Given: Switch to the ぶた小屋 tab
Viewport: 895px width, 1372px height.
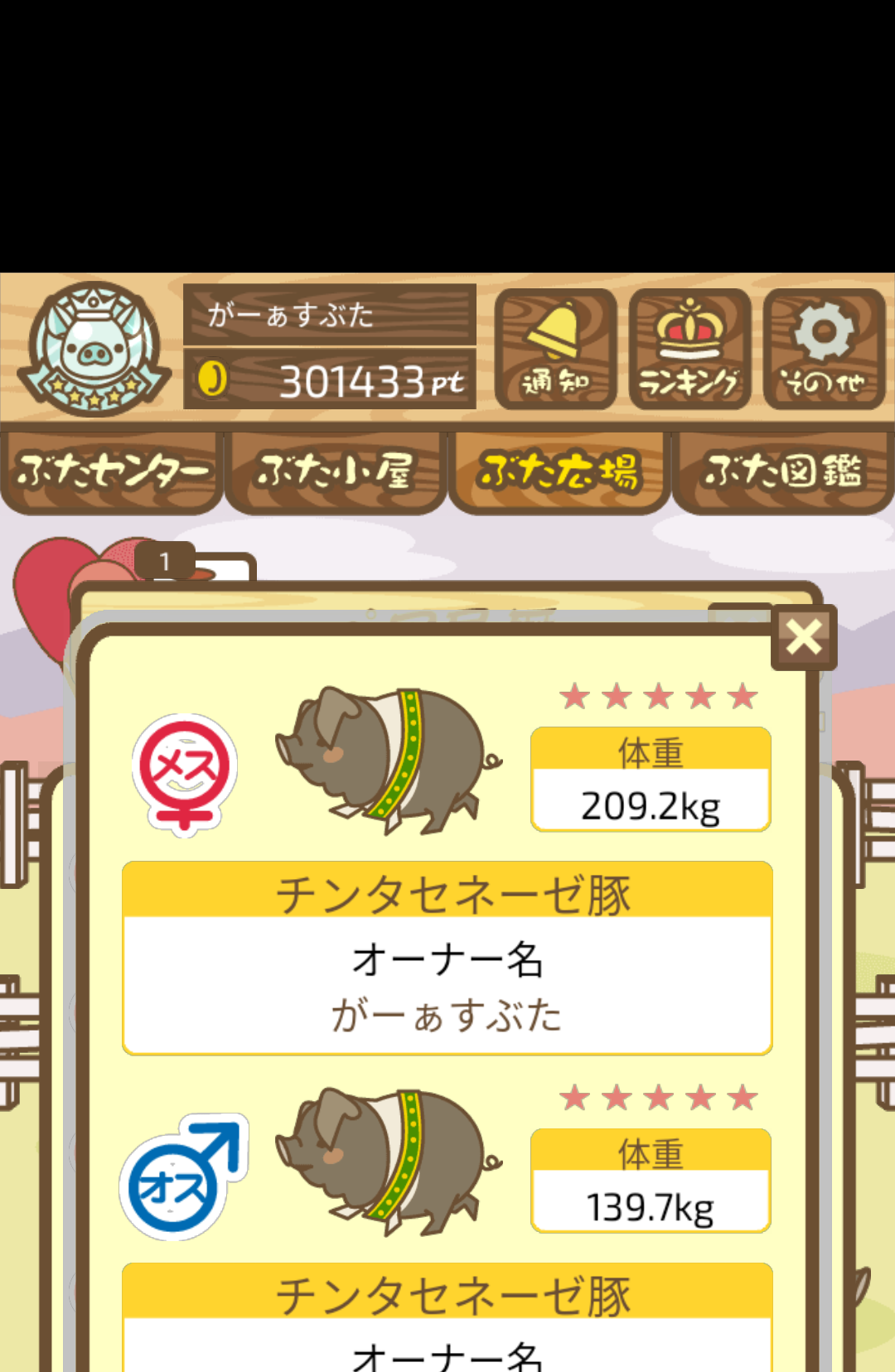Looking at the screenshot, I should [x=335, y=472].
